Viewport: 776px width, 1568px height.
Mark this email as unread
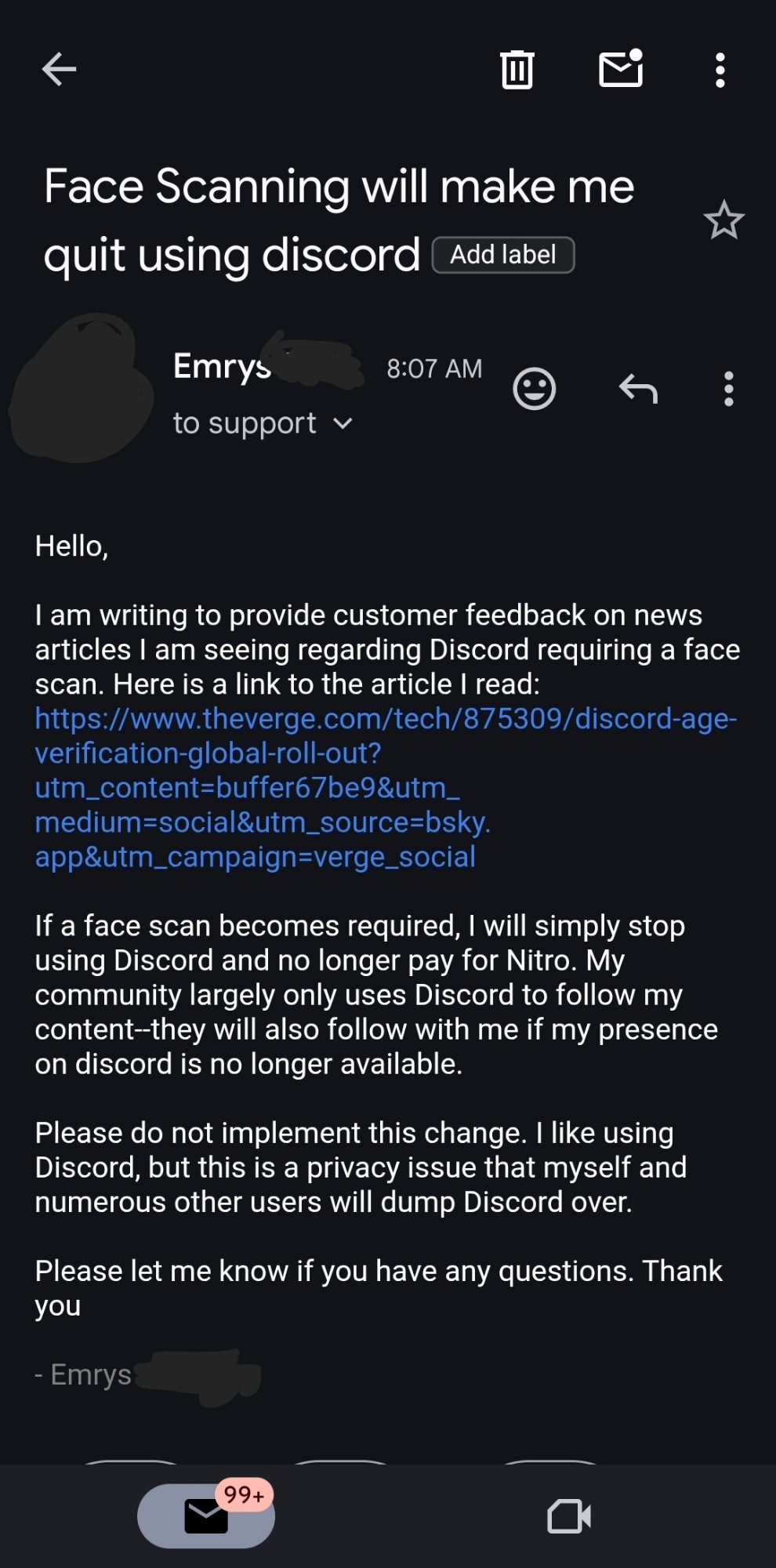621,69
